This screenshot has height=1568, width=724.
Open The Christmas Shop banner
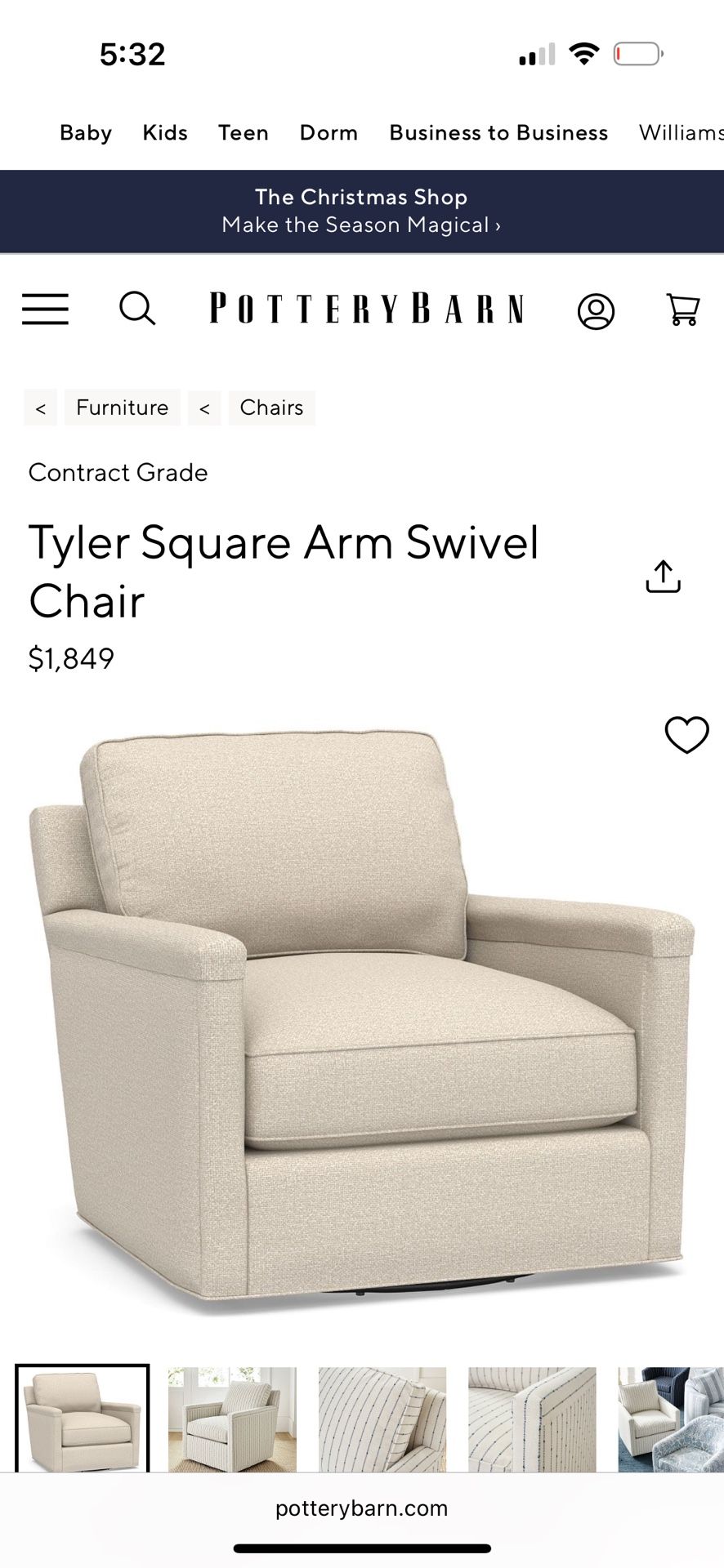click(x=361, y=211)
